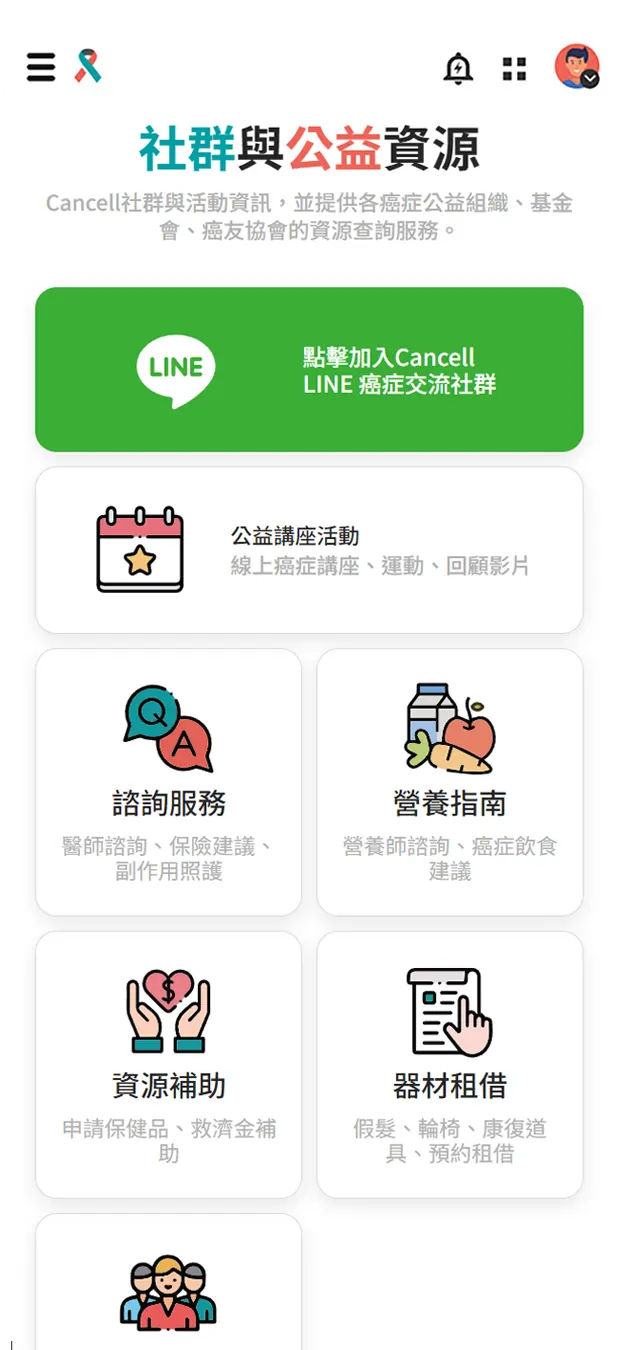
Task: Open the 公益講座活動 card
Action: point(309,551)
